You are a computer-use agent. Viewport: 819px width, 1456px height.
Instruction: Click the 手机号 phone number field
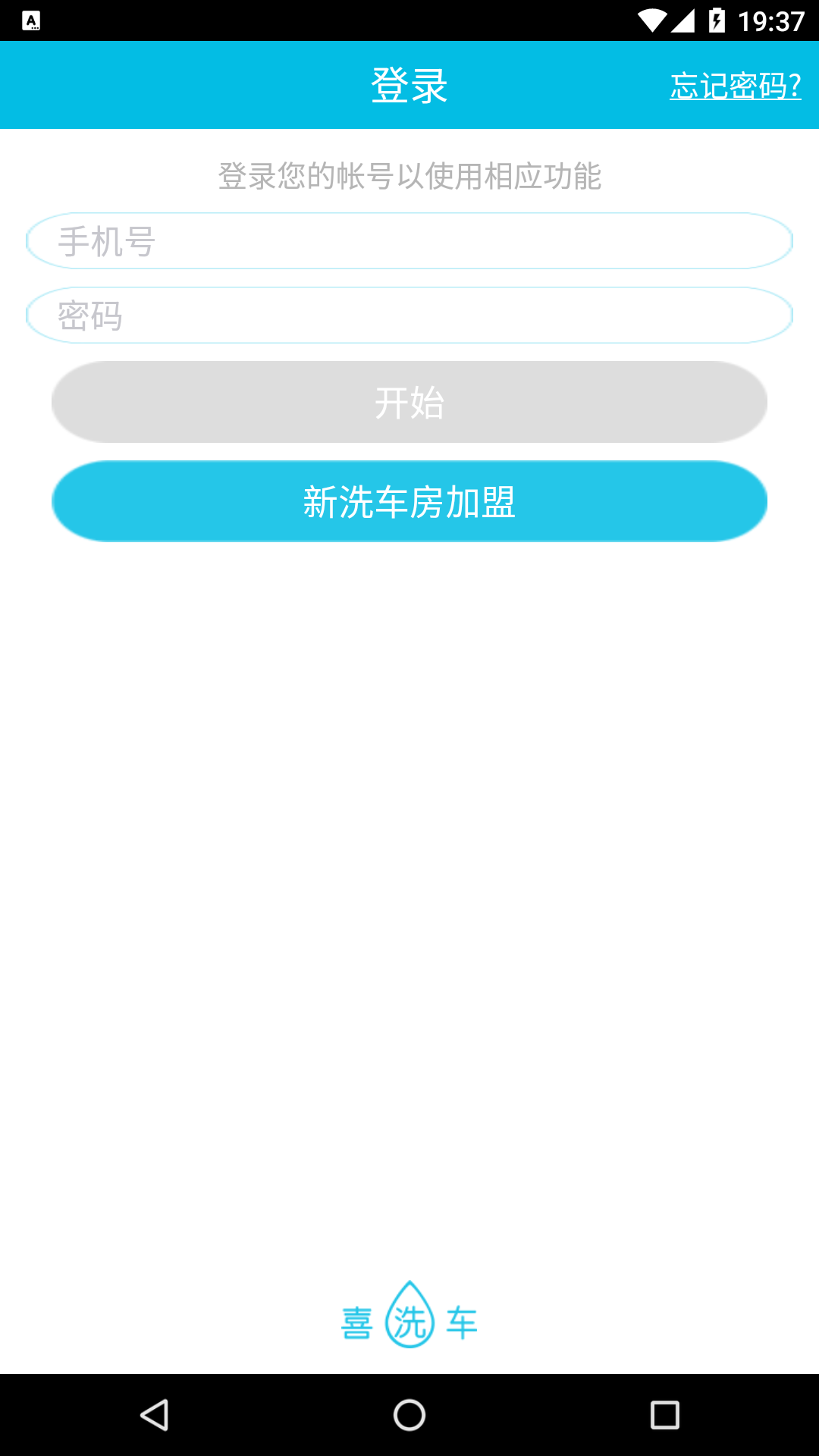(x=409, y=241)
